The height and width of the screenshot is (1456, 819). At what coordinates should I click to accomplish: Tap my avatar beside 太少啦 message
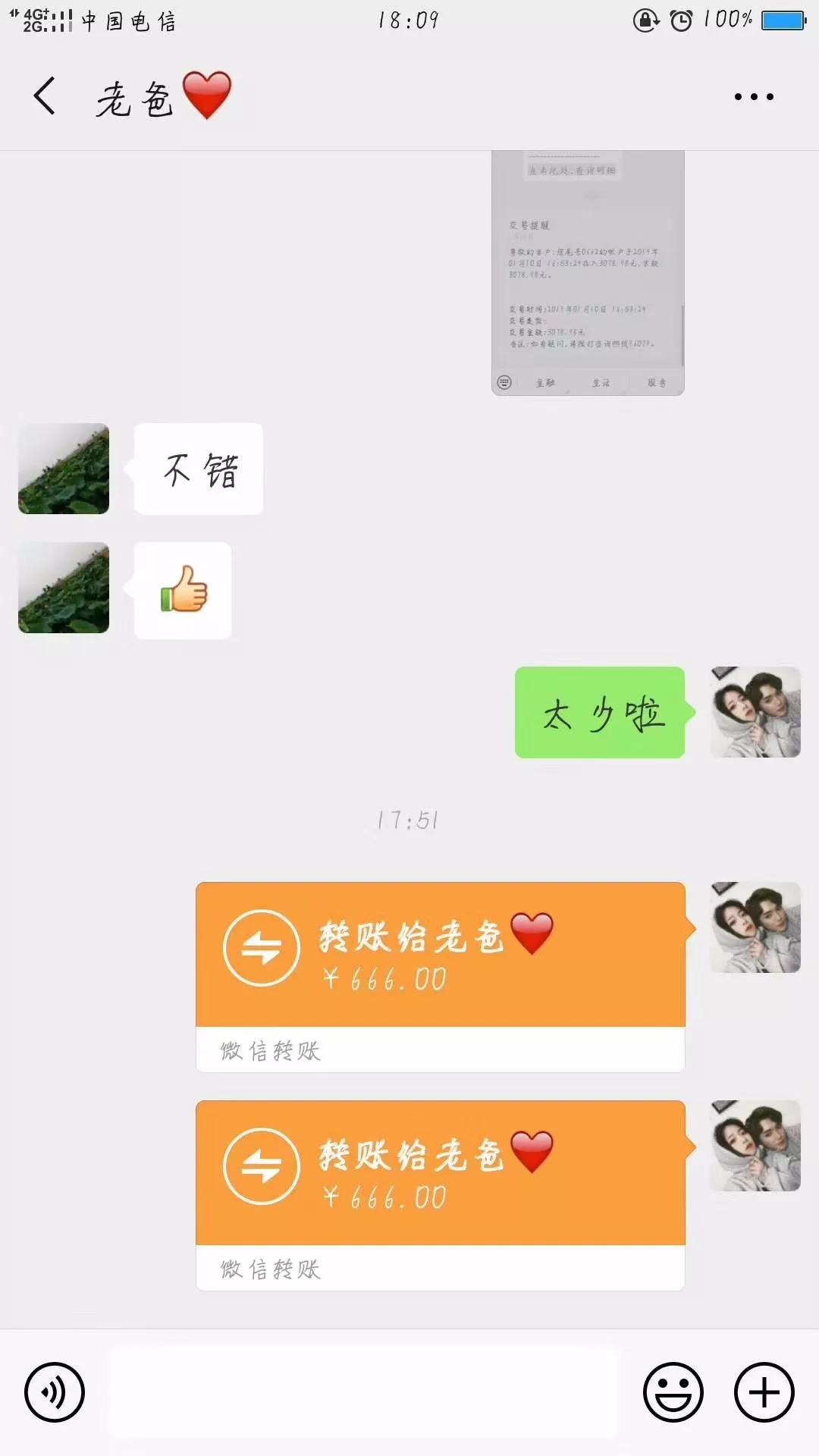(755, 712)
